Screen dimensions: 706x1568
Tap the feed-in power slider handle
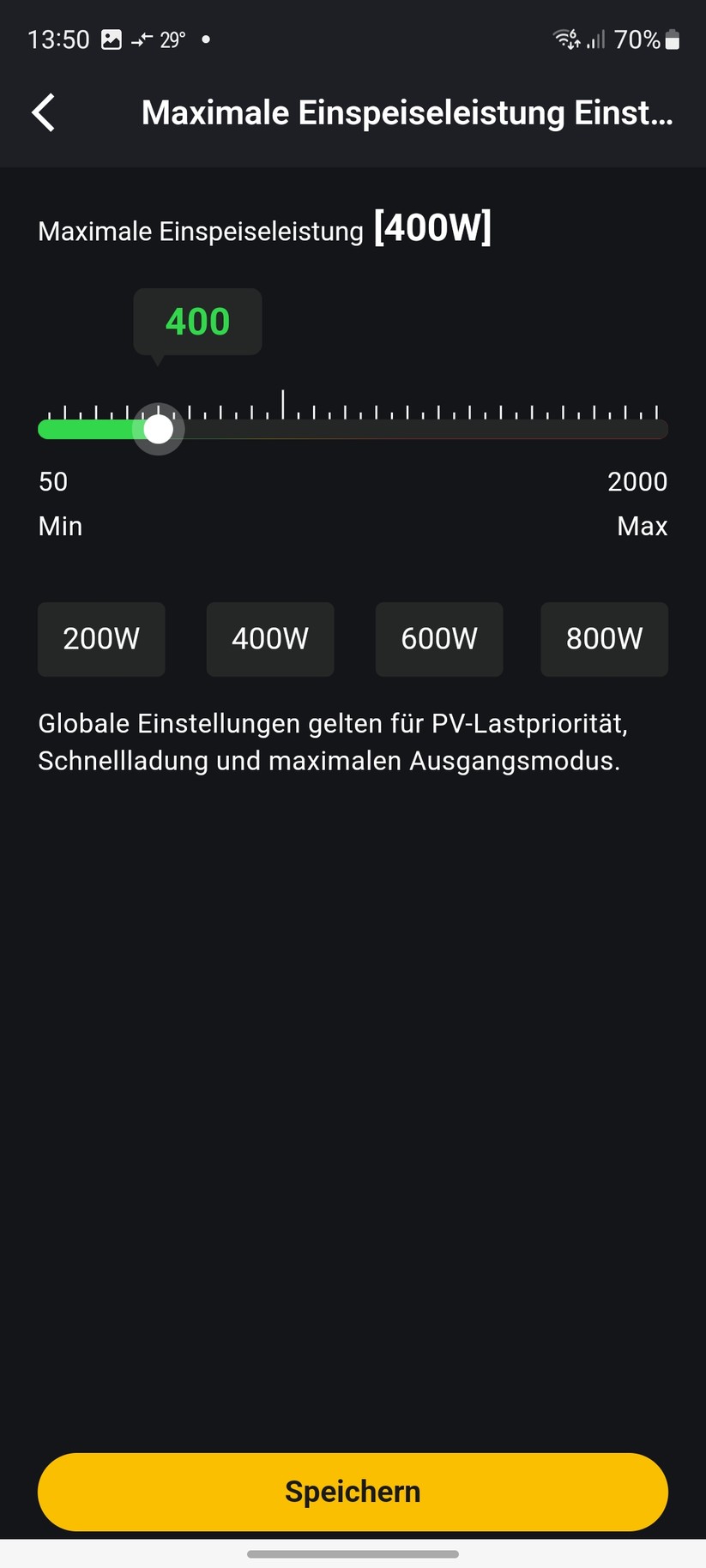pos(158,429)
